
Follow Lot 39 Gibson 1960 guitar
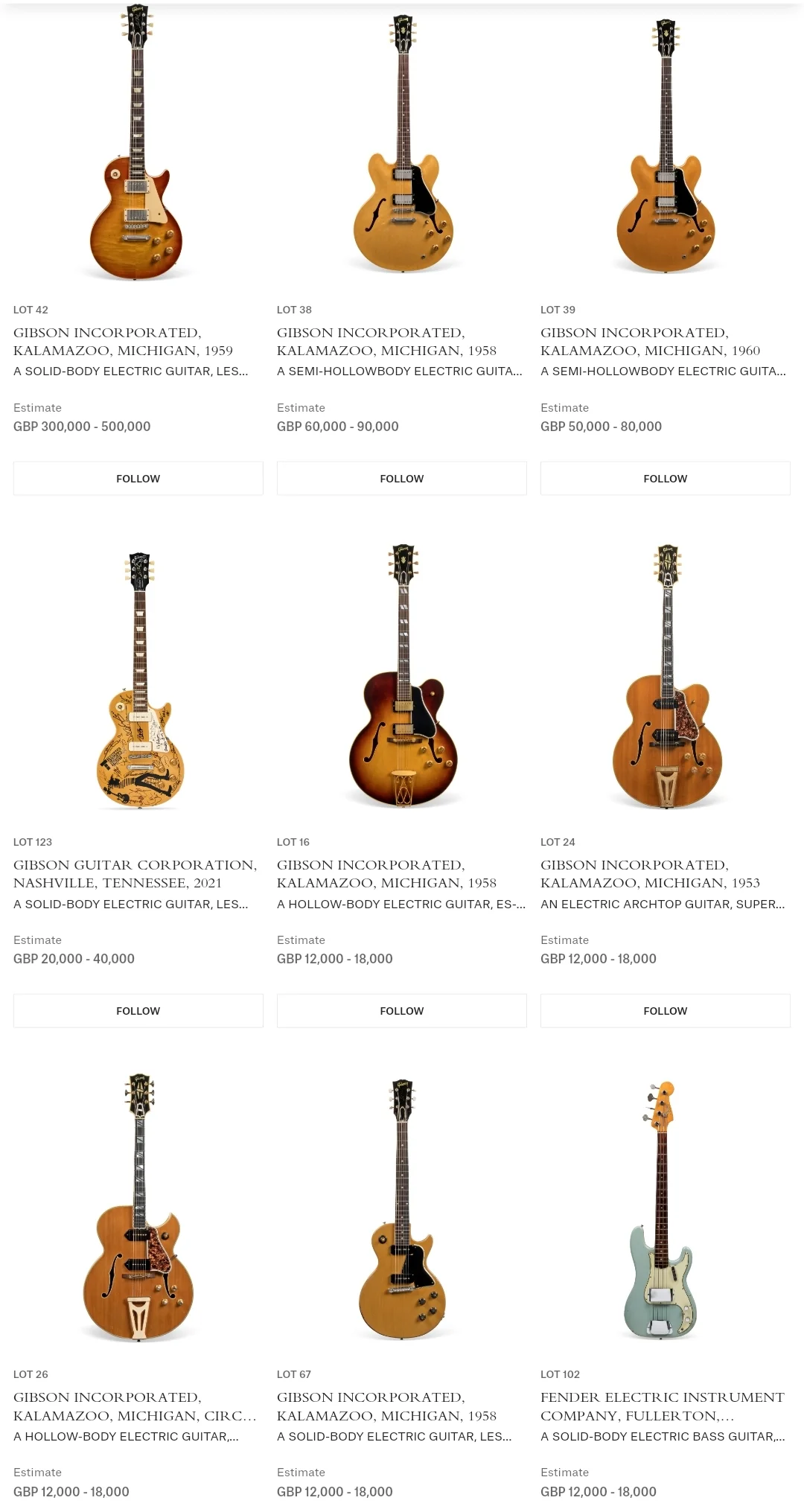pyautogui.click(x=665, y=478)
